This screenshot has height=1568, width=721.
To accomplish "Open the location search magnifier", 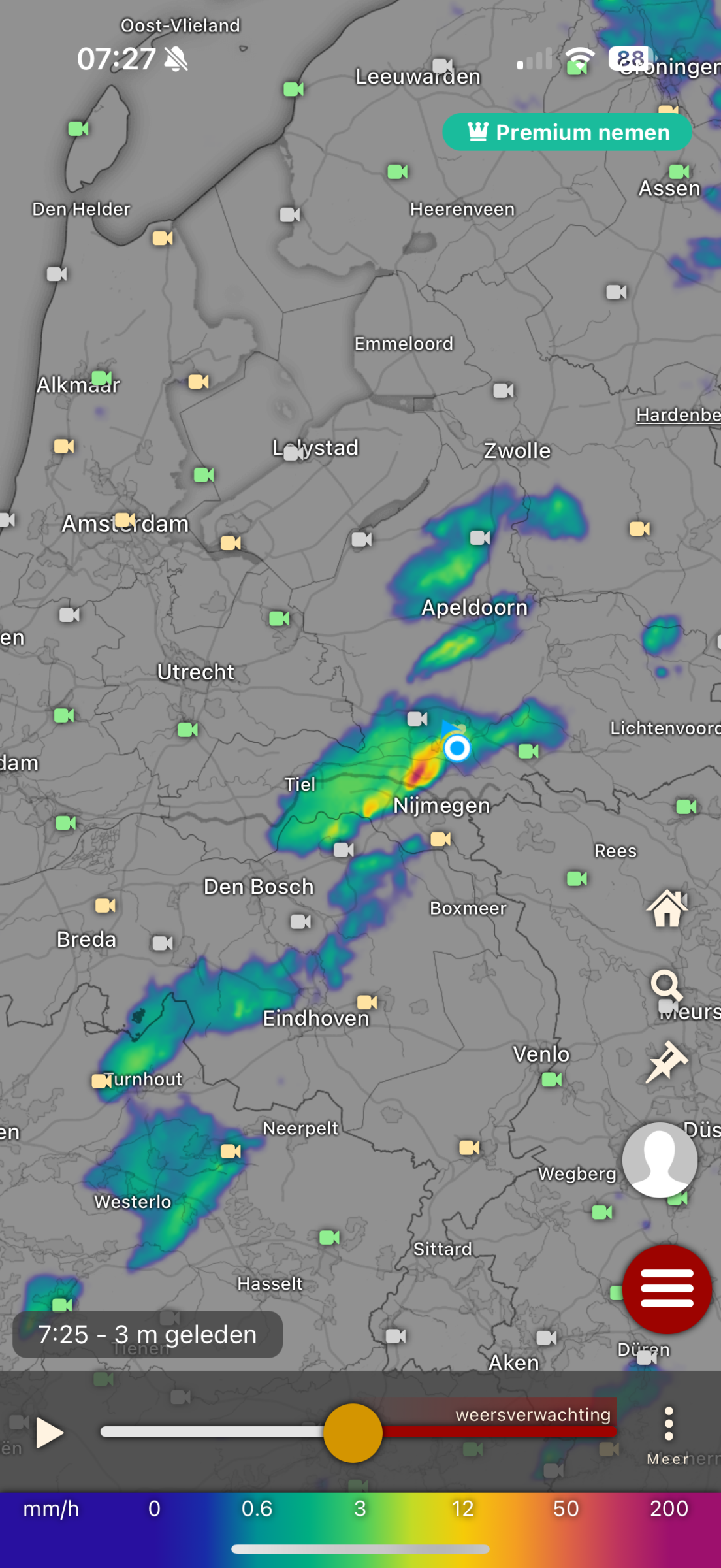I will coord(666,985).
